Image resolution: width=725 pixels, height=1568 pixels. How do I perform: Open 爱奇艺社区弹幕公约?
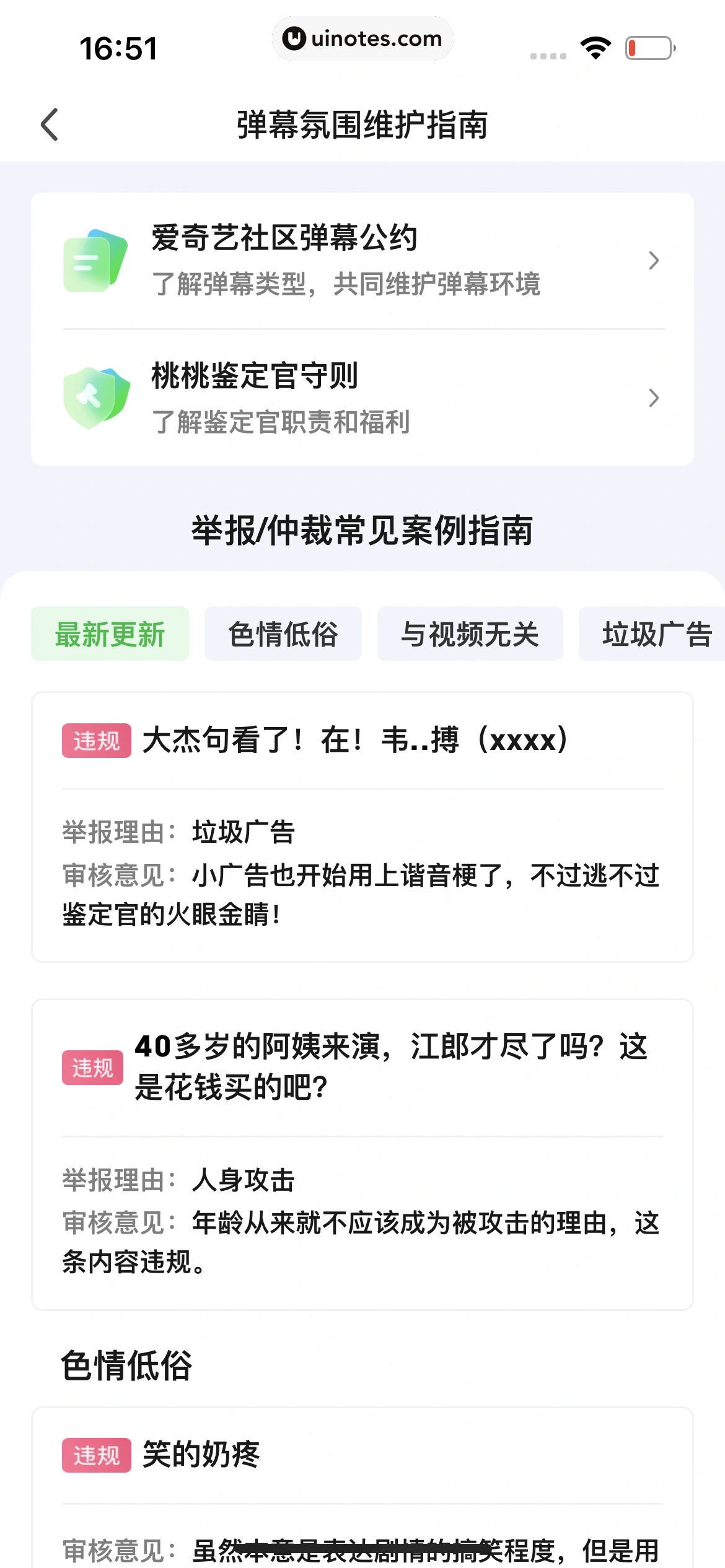point(362,260)
